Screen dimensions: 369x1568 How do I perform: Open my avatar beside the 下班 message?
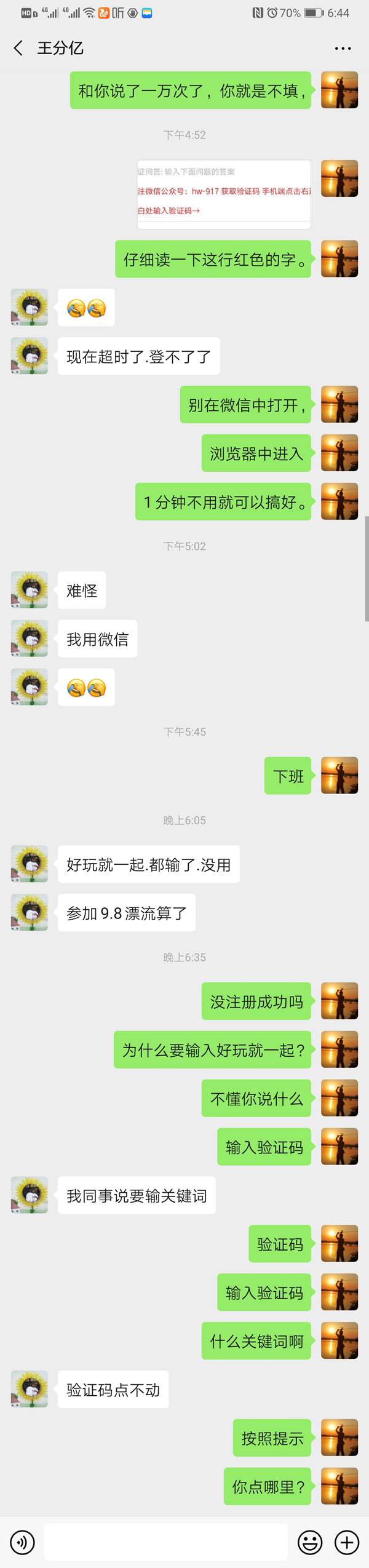[x=339, y=775]
